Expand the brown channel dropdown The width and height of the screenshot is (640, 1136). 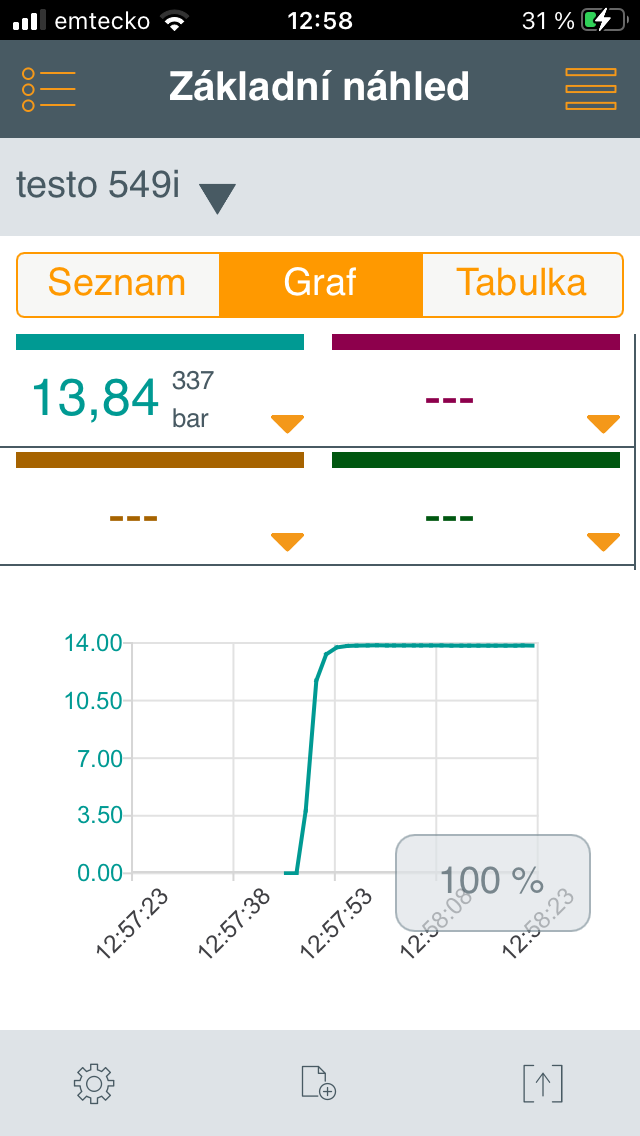[x=287, y=542]
